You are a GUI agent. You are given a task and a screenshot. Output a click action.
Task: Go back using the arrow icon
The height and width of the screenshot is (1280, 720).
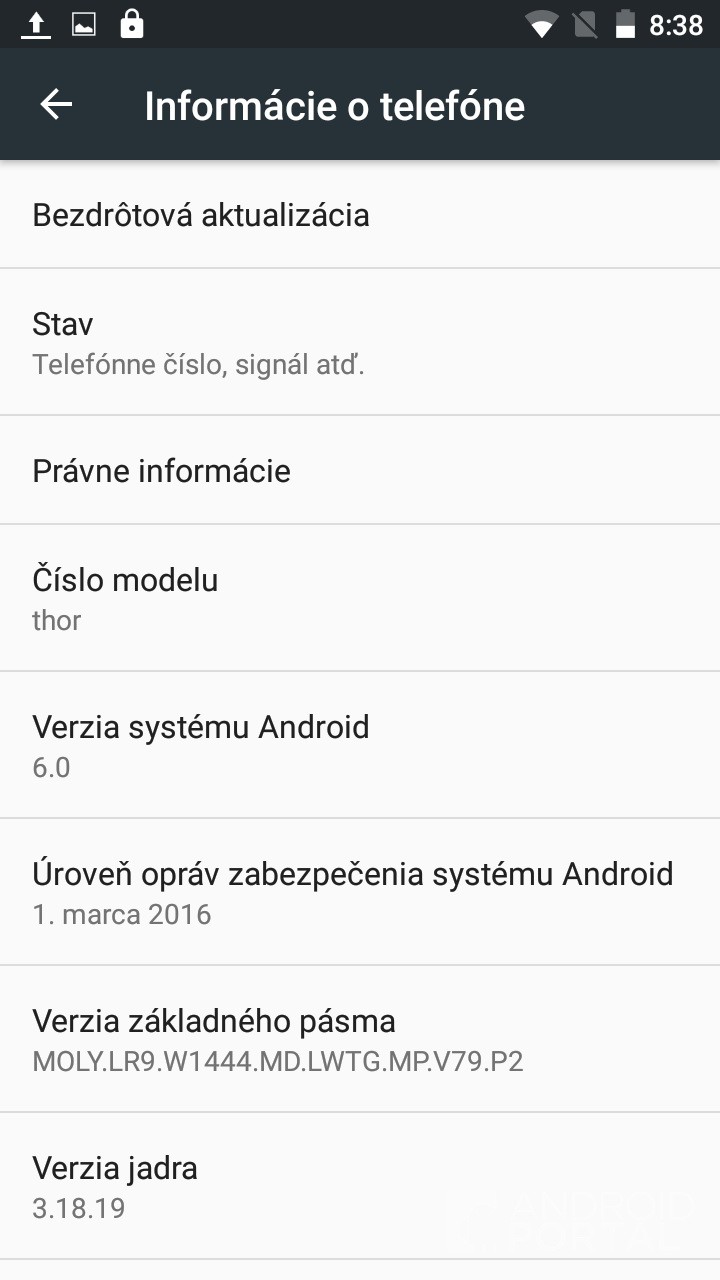pos(56,105)
